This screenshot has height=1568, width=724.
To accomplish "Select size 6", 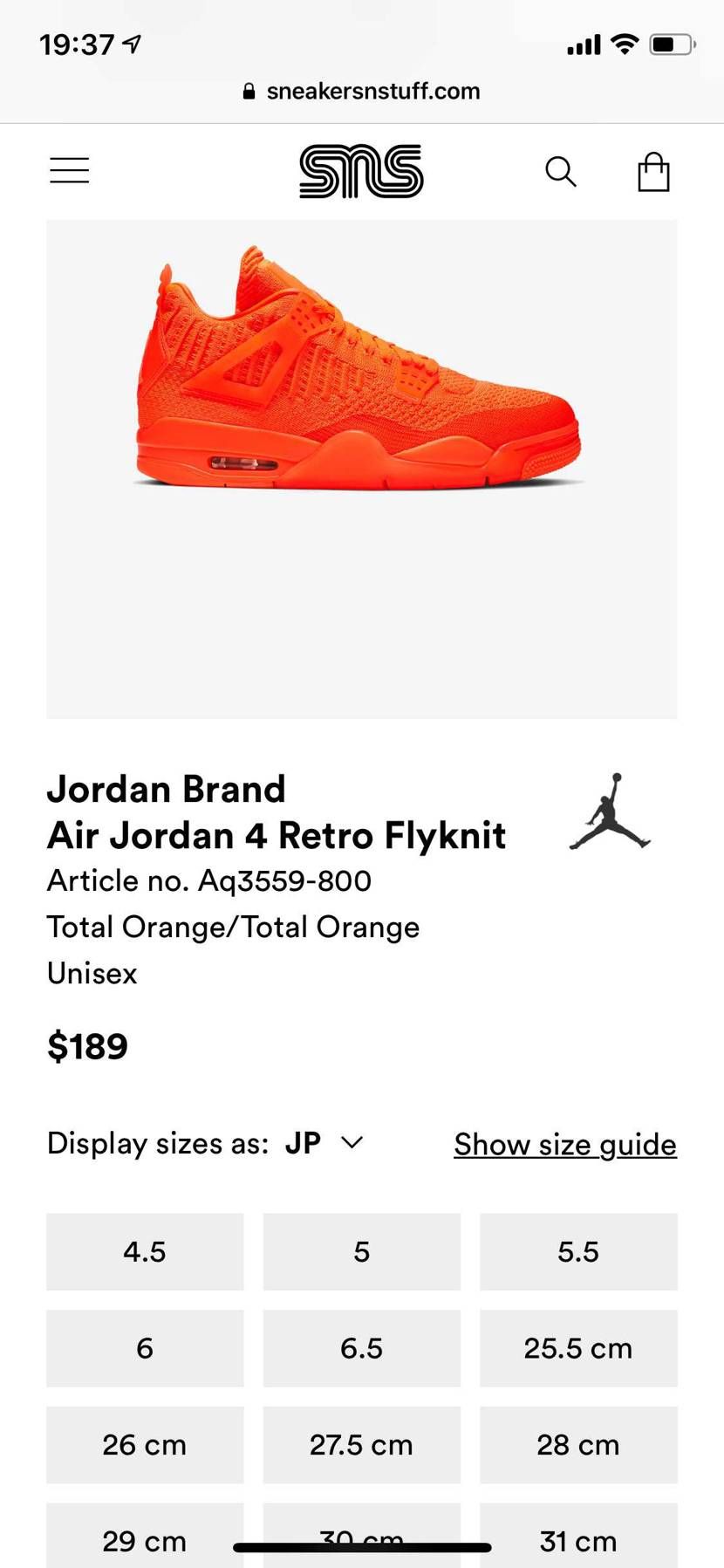I will (145, 1348).
